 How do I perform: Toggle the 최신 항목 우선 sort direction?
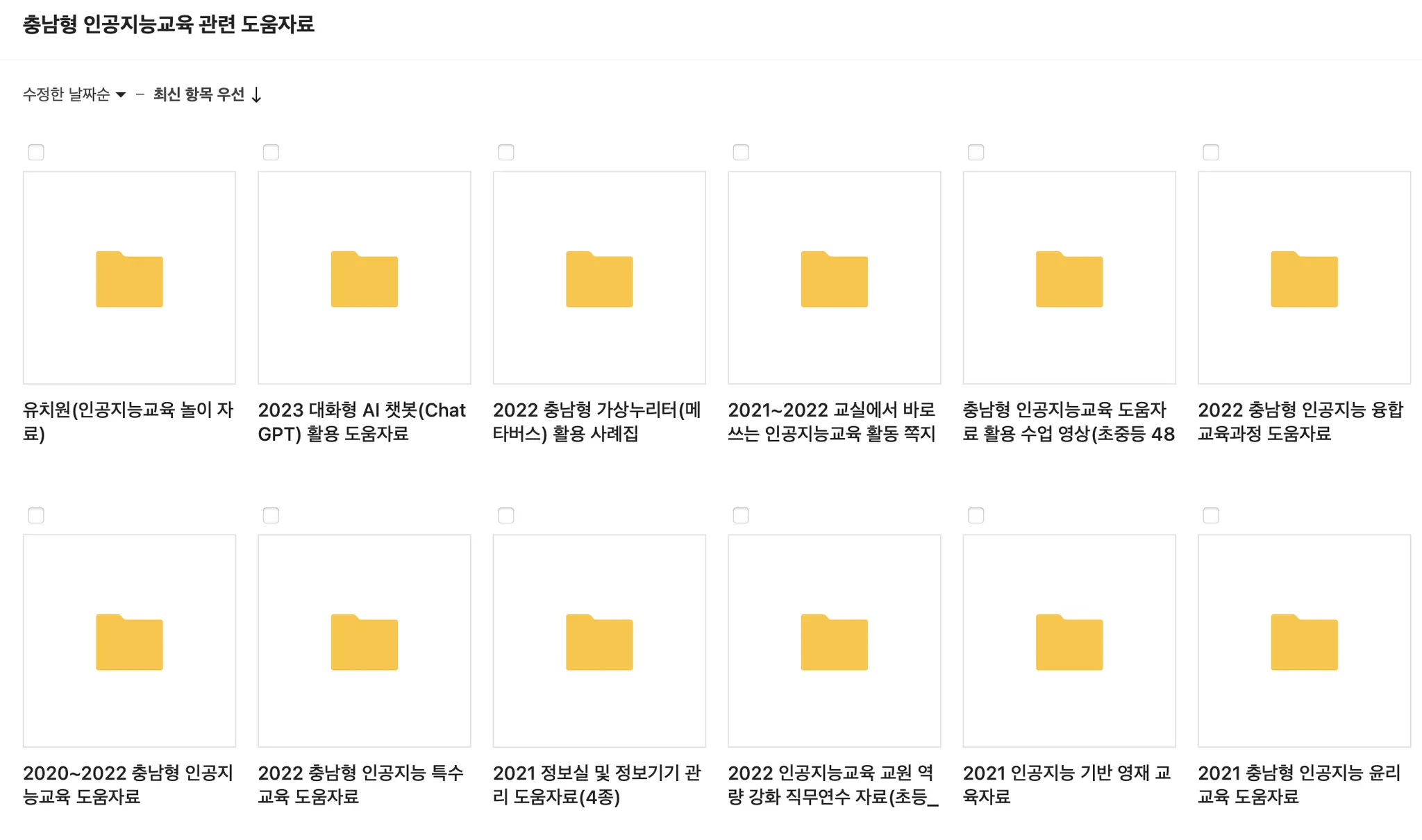click(x=207, y=94)
